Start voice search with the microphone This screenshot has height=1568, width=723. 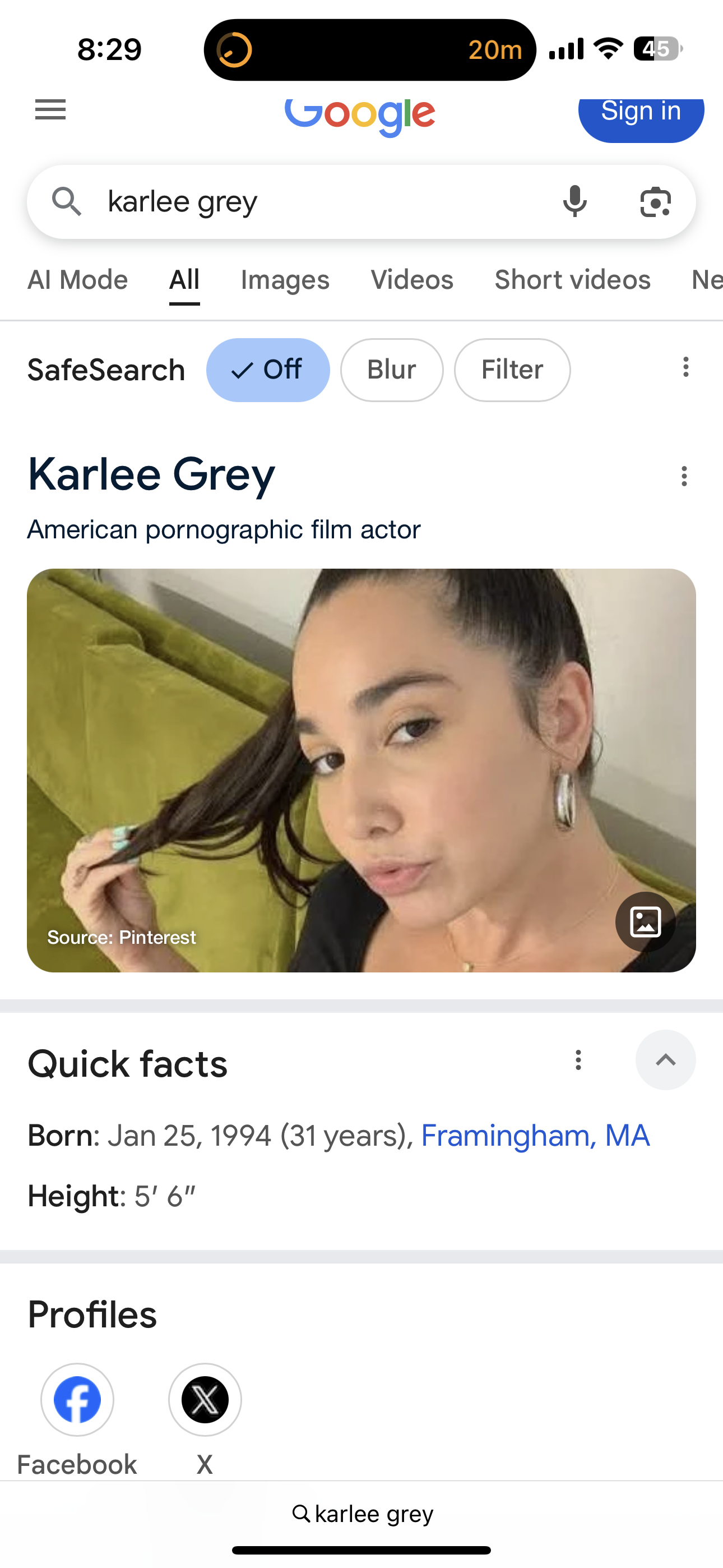click(x=574, y=201)
